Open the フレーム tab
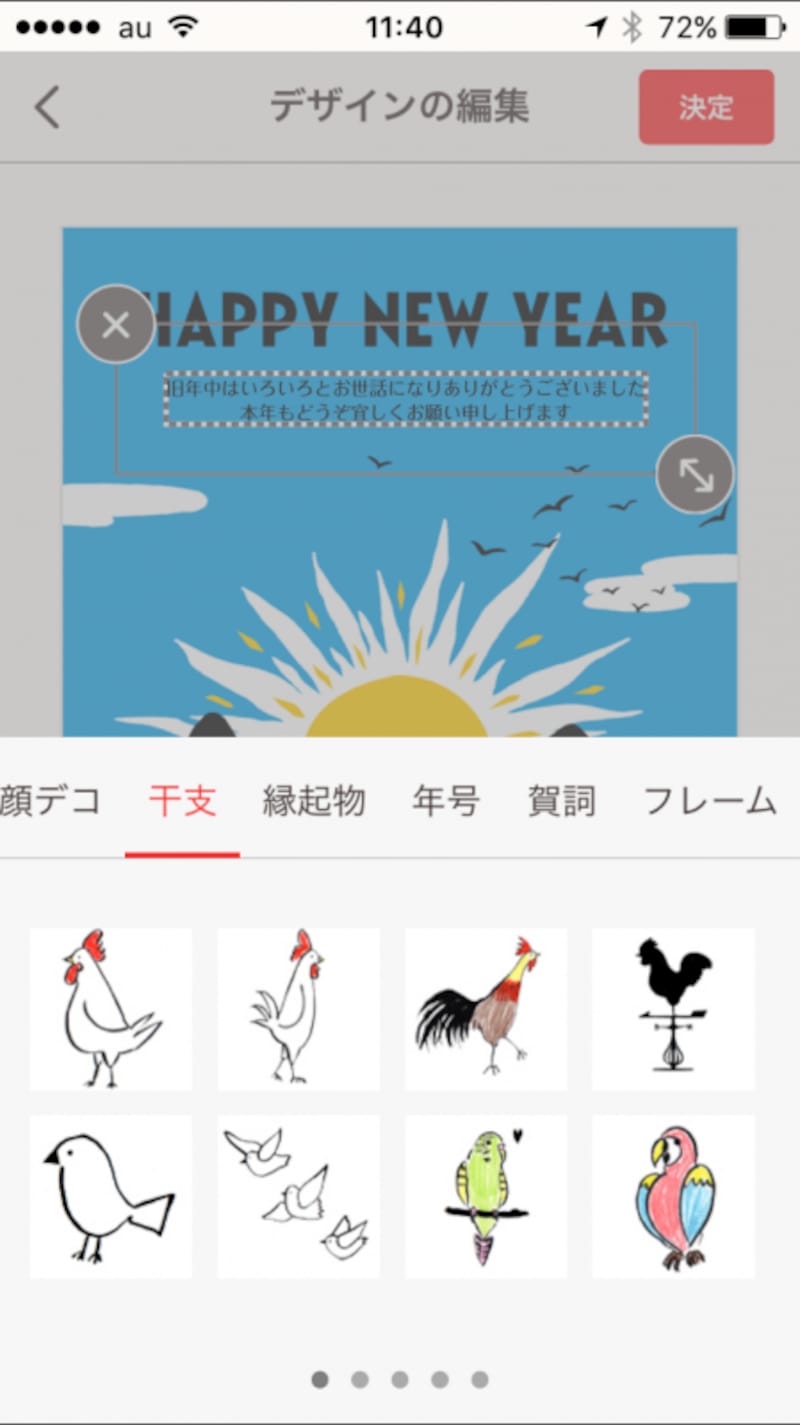Screen dimensions: 800x1425 (x=709, y=801)
